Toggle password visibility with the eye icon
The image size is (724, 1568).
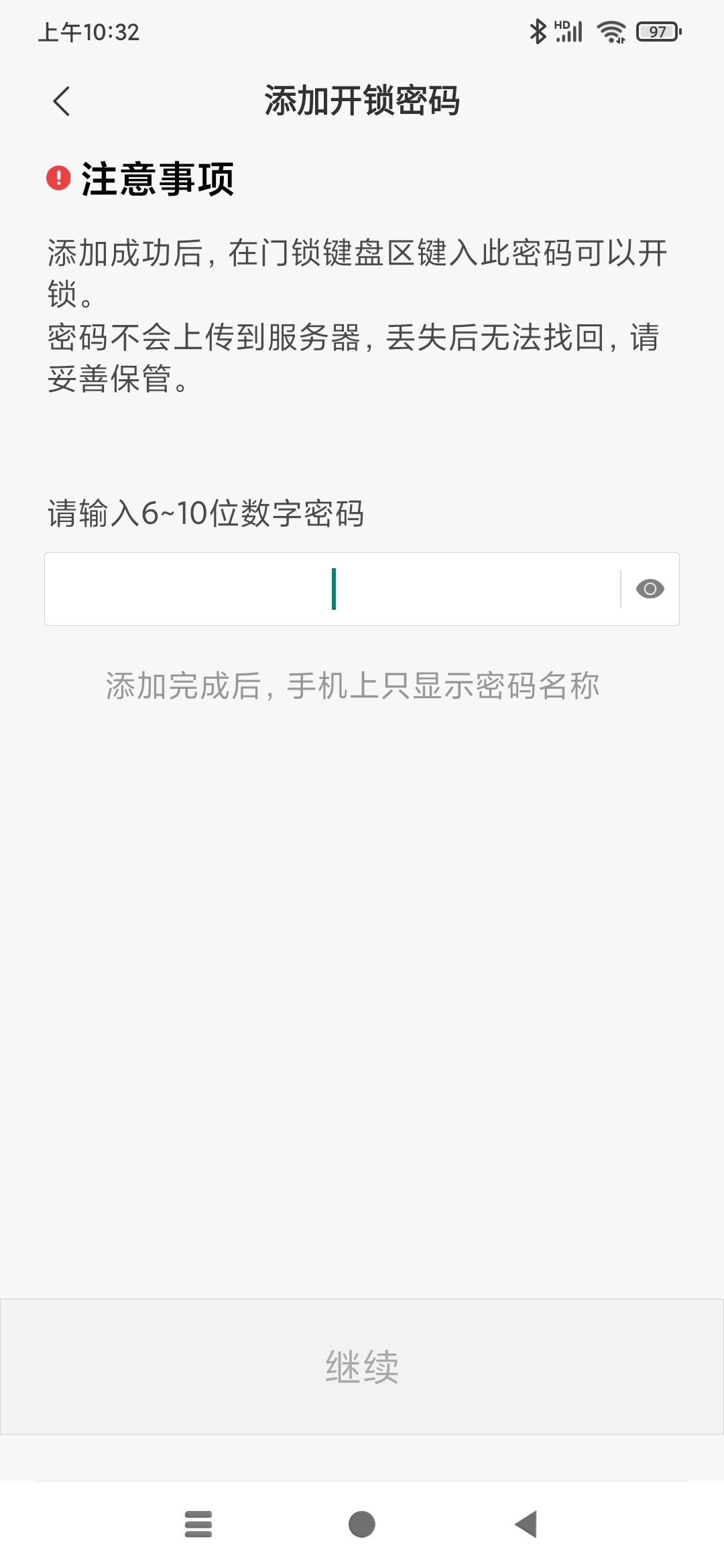(x=650, y=589)
